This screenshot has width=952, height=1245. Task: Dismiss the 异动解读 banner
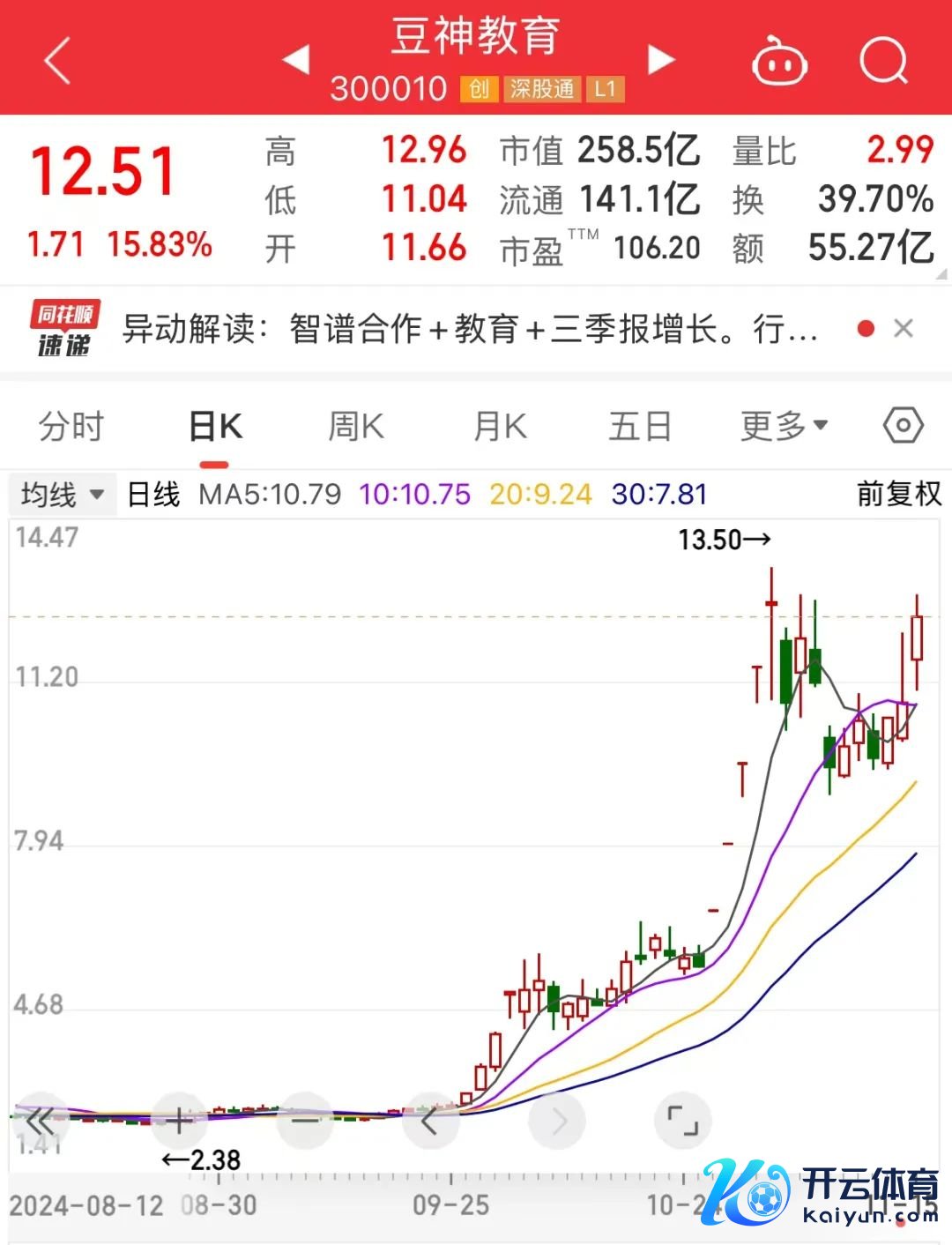[903, 329]
